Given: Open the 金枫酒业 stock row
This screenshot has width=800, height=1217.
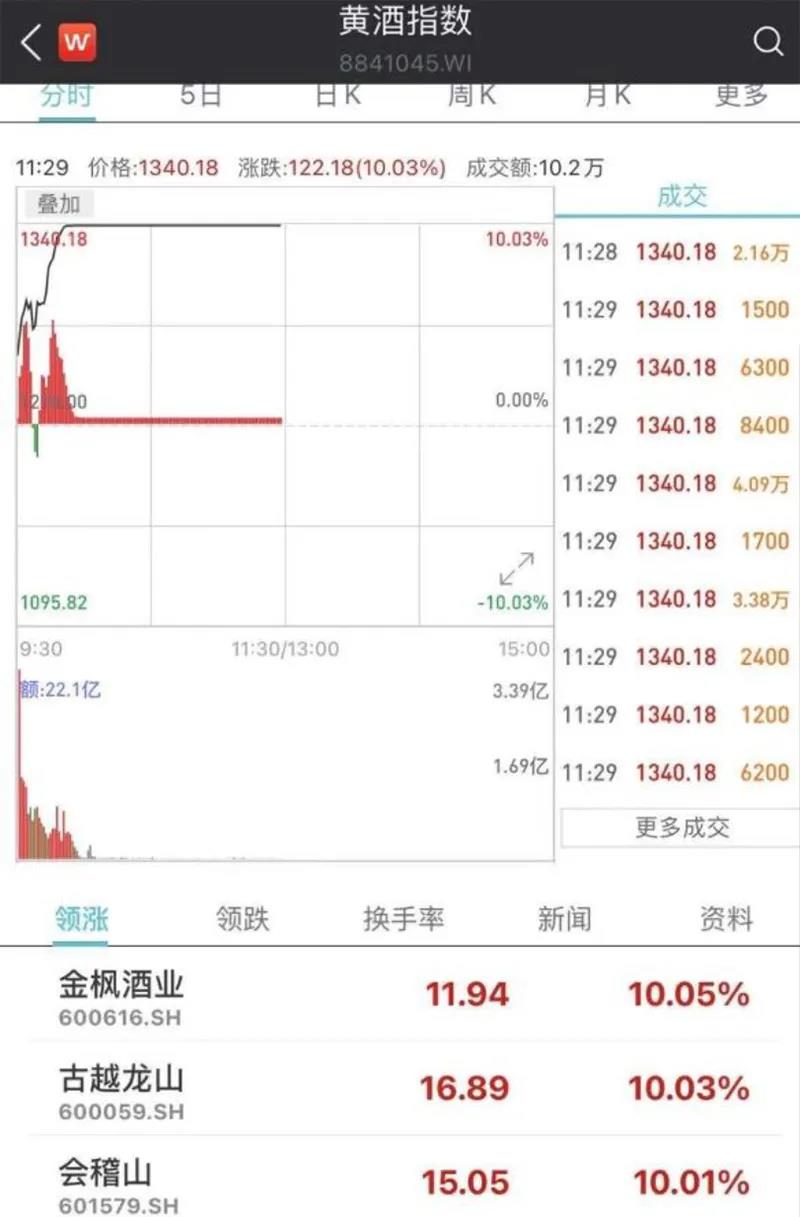Looking at the screenshot, I should (400, 994).
